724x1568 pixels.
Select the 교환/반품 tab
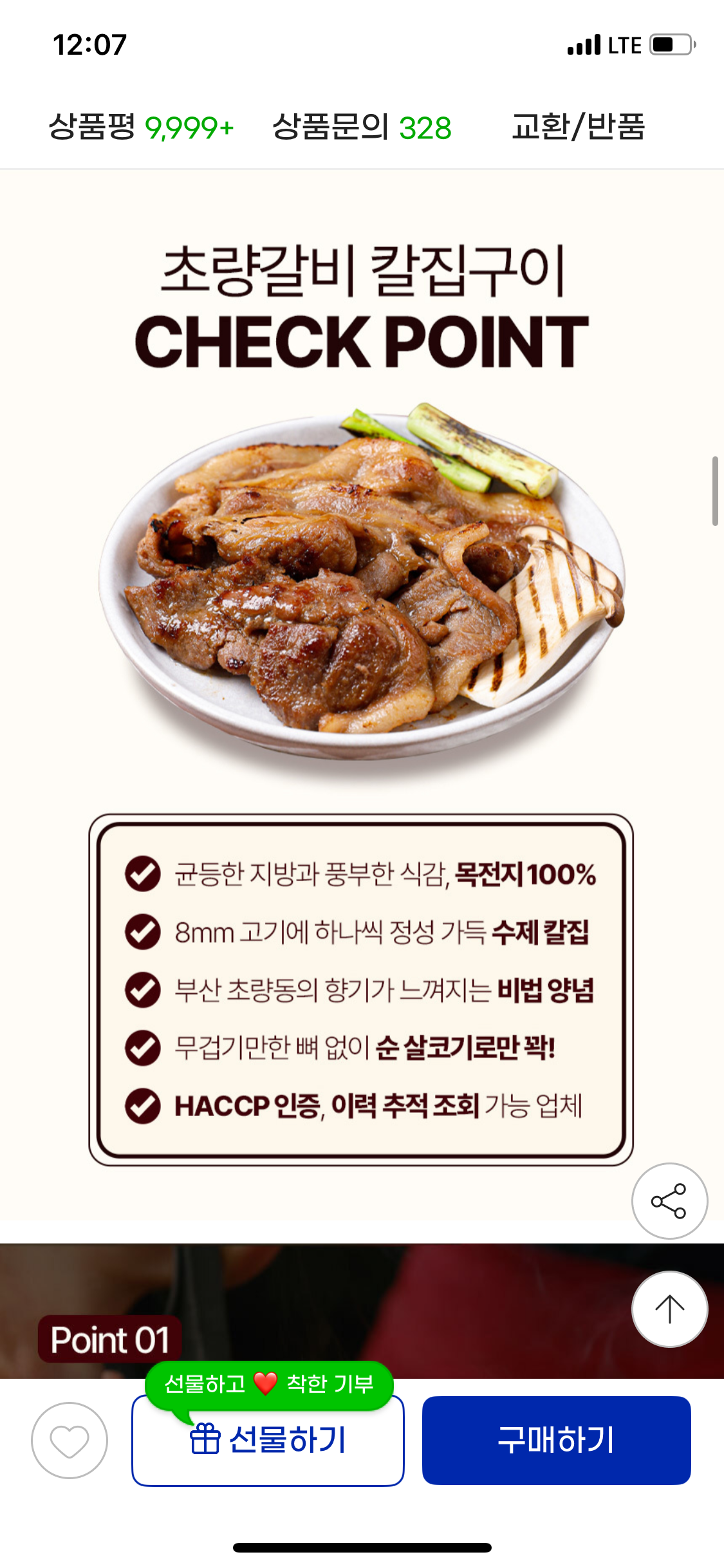(x=578, y=127)
